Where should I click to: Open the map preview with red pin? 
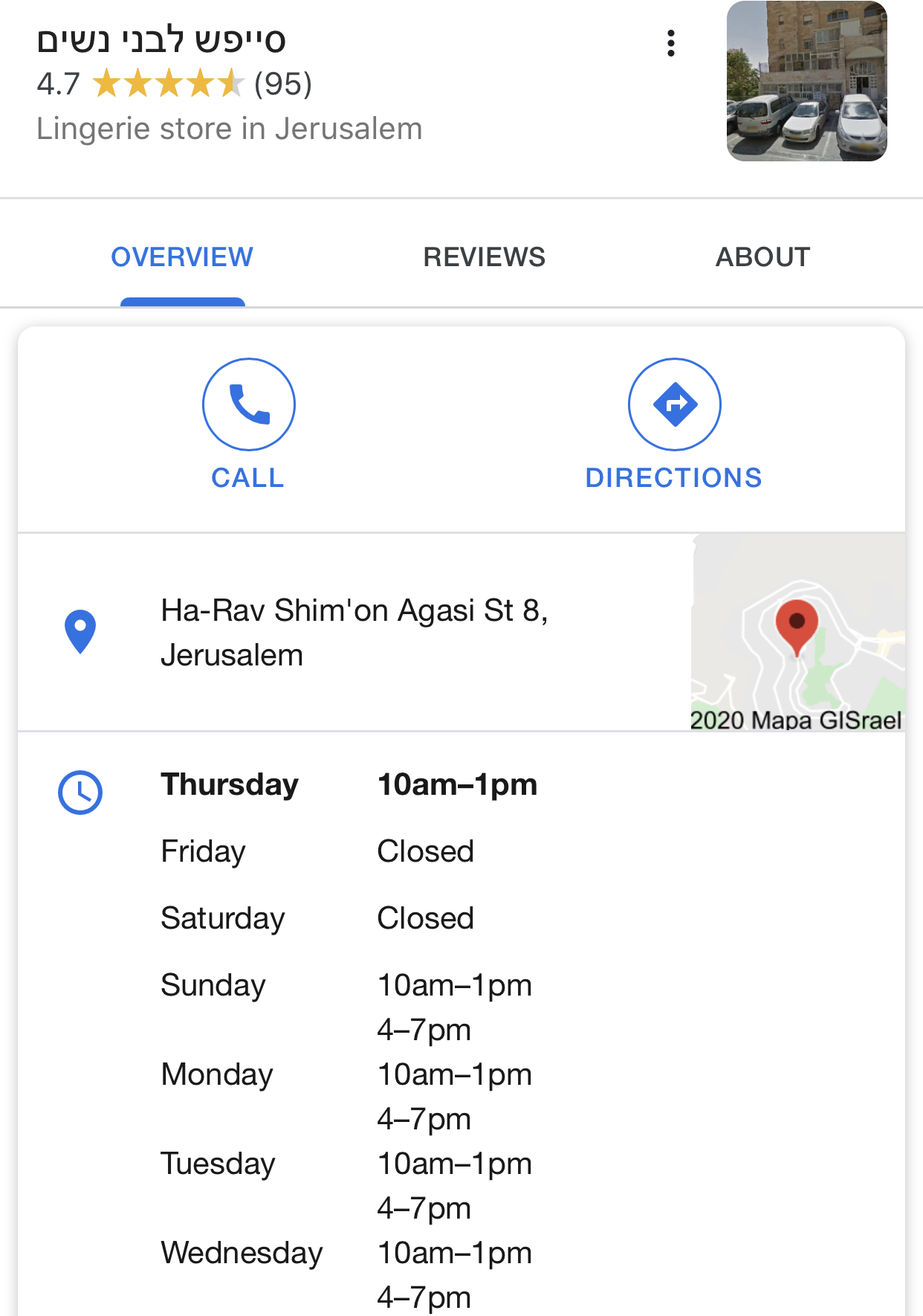coord(798,632)
